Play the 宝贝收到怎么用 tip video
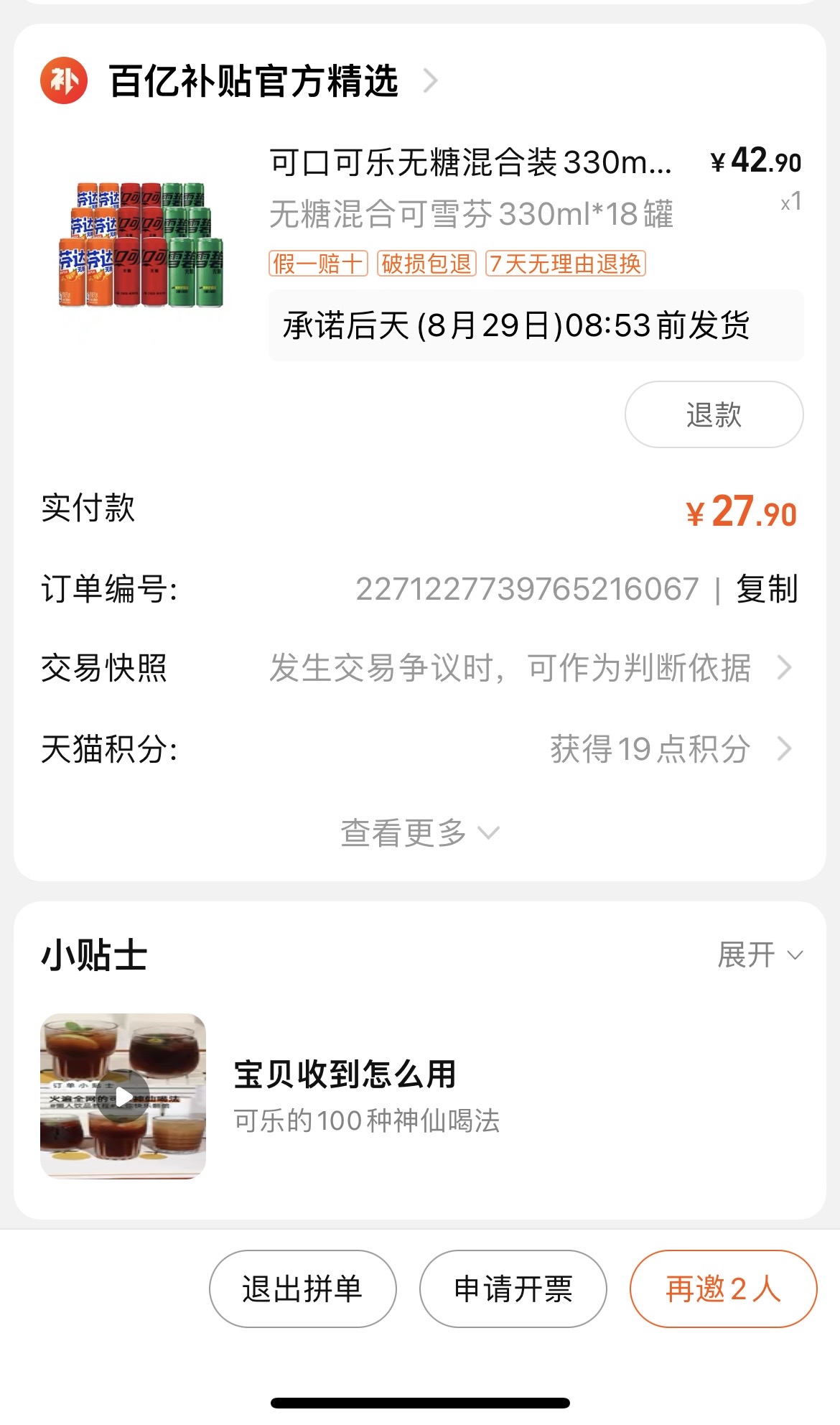Screen dimensions: 840x1425 [123, 1096]
